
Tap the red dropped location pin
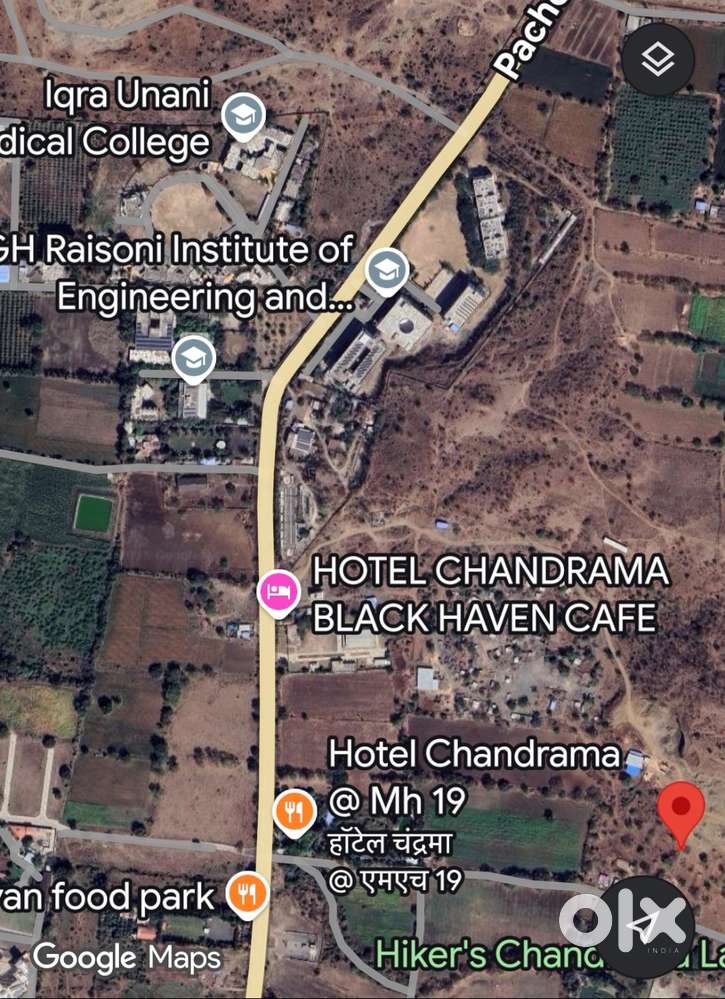682,810
